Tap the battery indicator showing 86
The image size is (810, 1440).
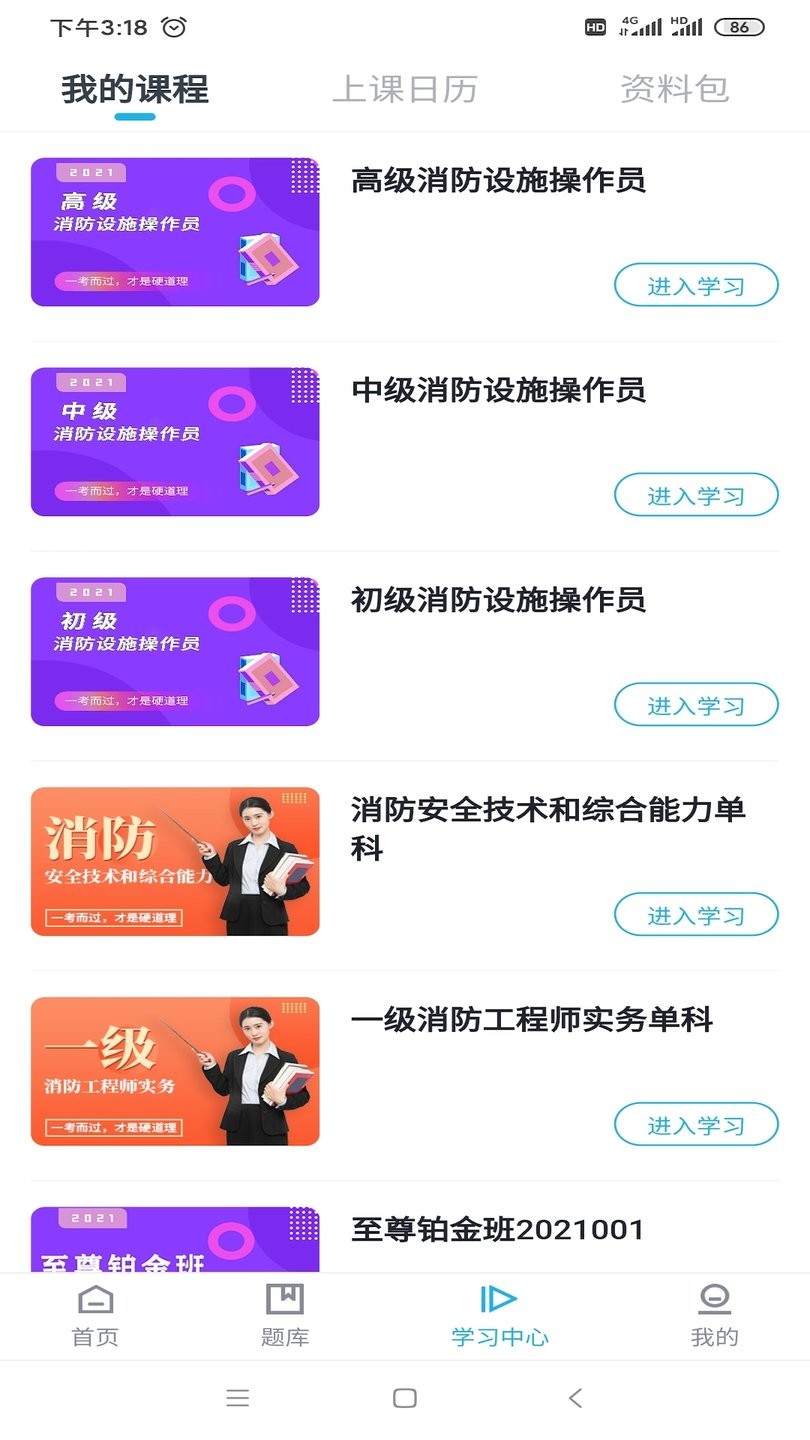click(738, 27)
